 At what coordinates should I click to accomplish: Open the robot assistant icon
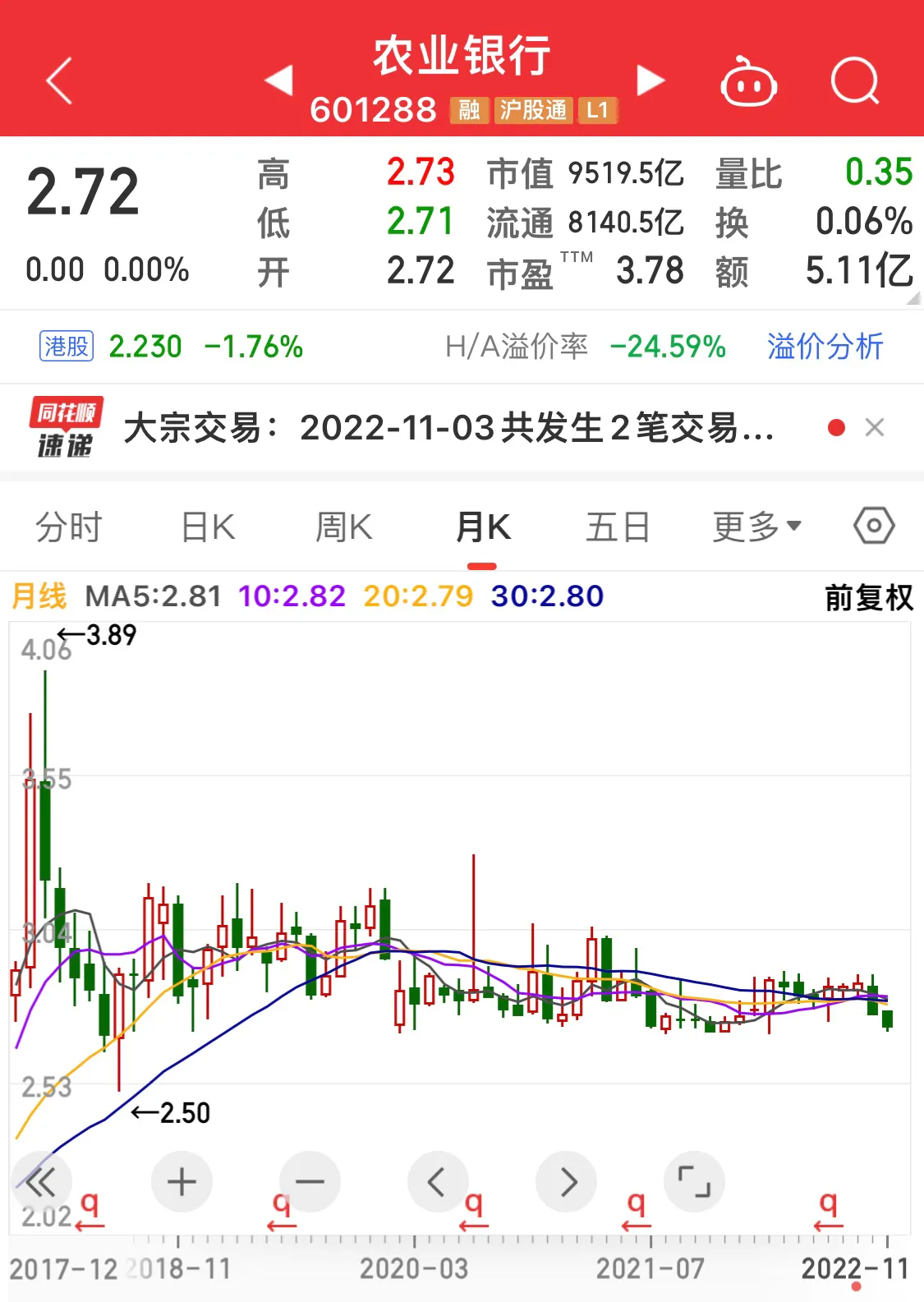(x=748, y=82)
